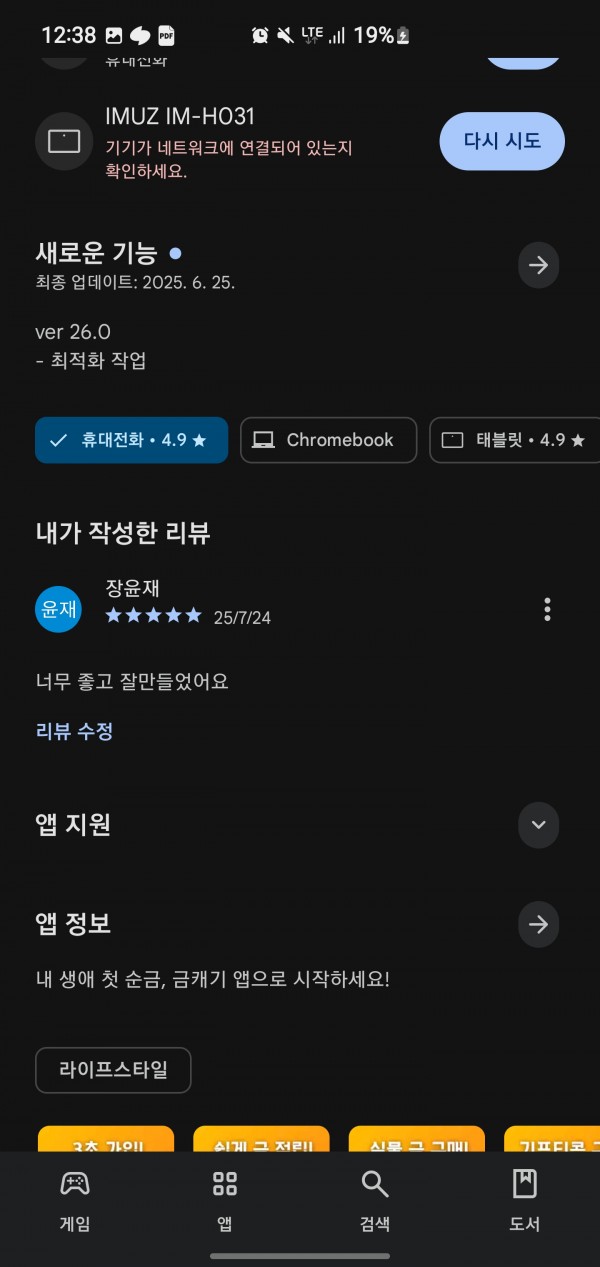
Task: Open 새로운 기능 details arrow
Action: (538, 265)
